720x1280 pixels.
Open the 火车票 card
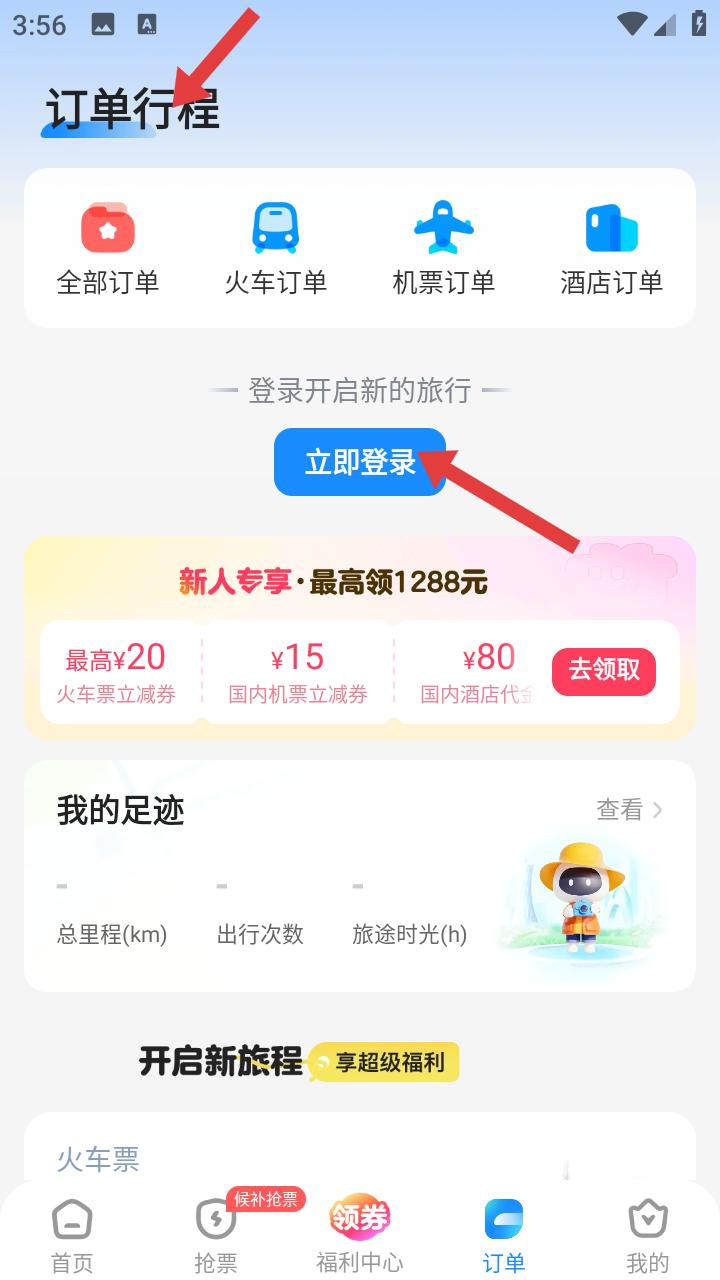(98, 1160)
